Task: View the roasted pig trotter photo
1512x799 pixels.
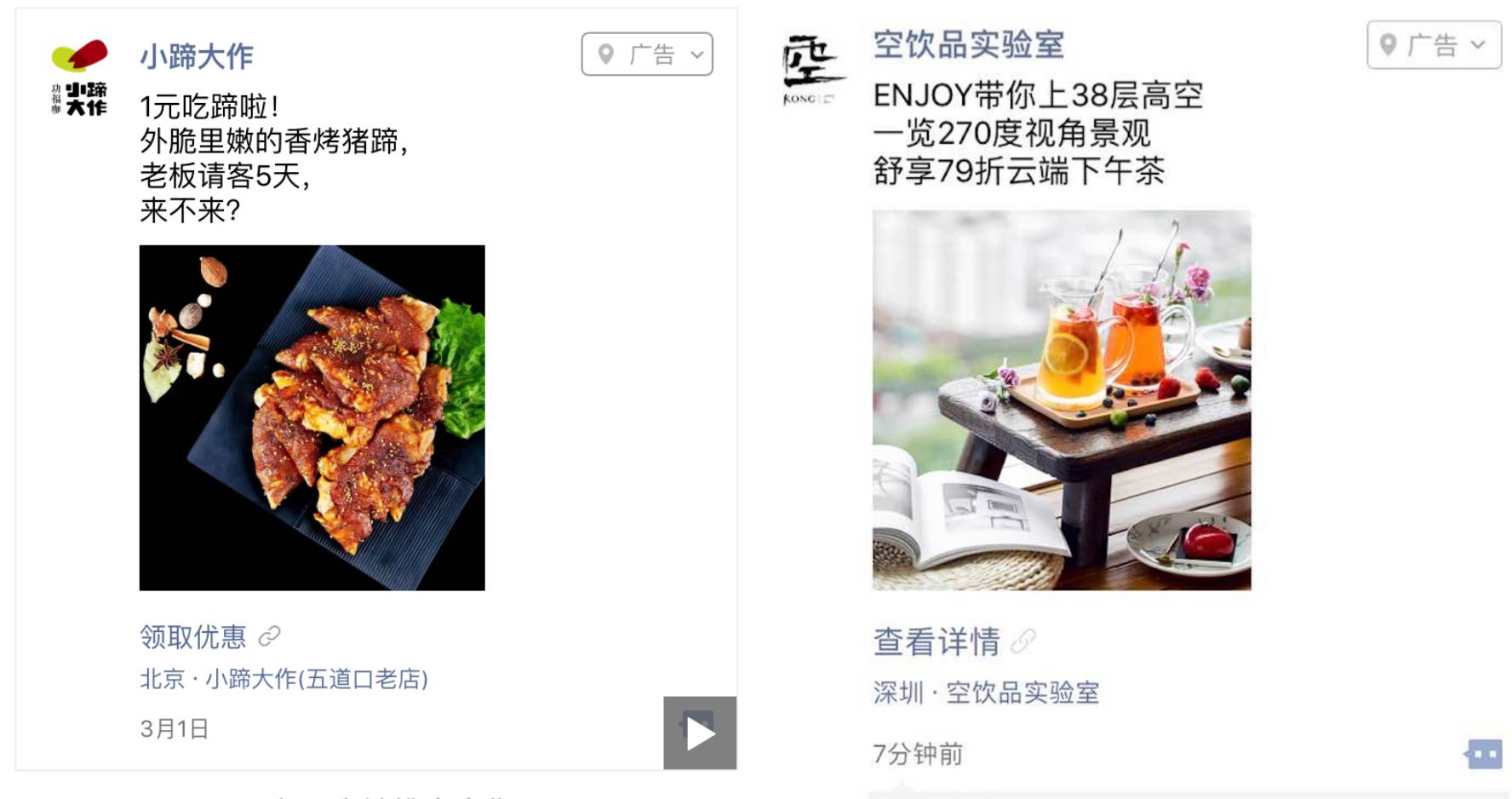Action: coord(312,417)
